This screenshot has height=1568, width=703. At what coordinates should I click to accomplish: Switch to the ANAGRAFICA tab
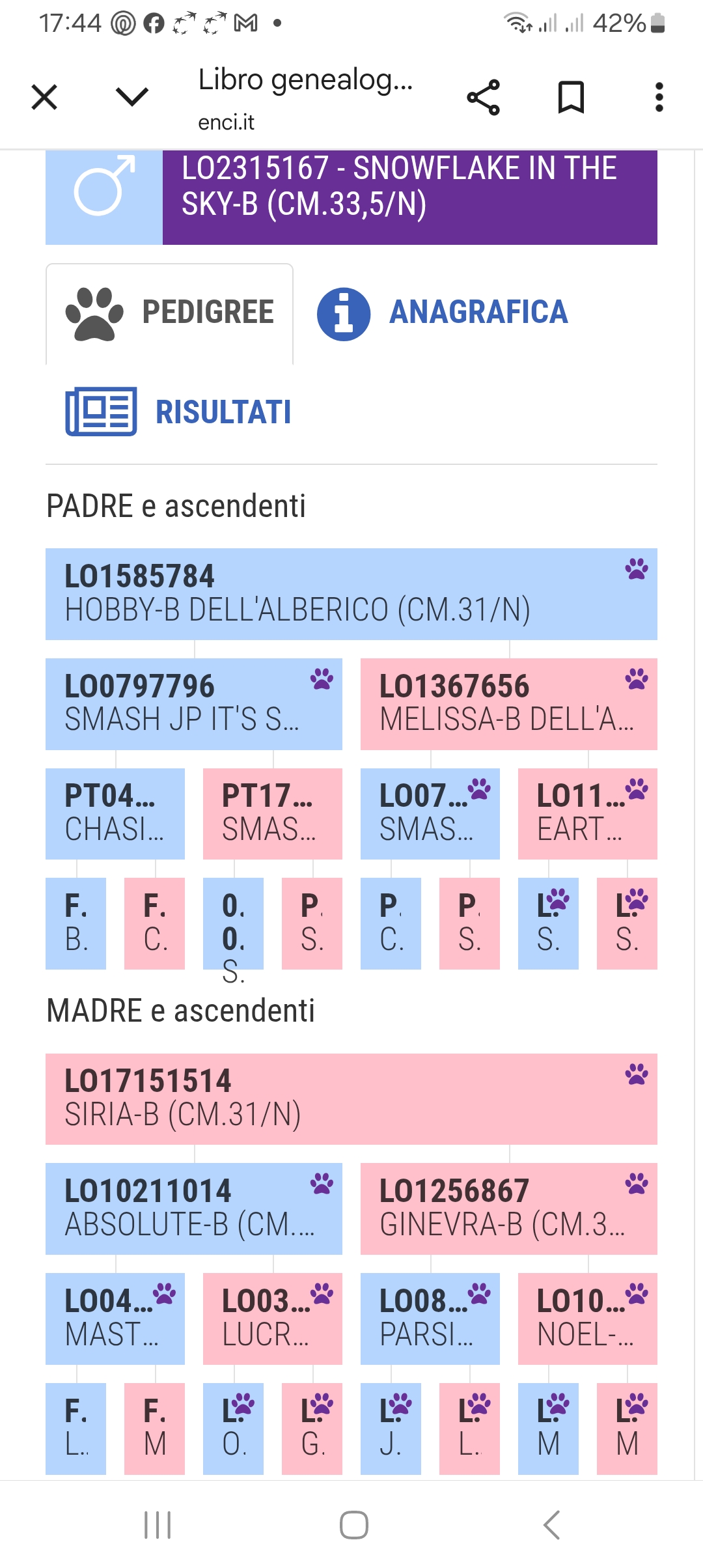pos(443,313)
